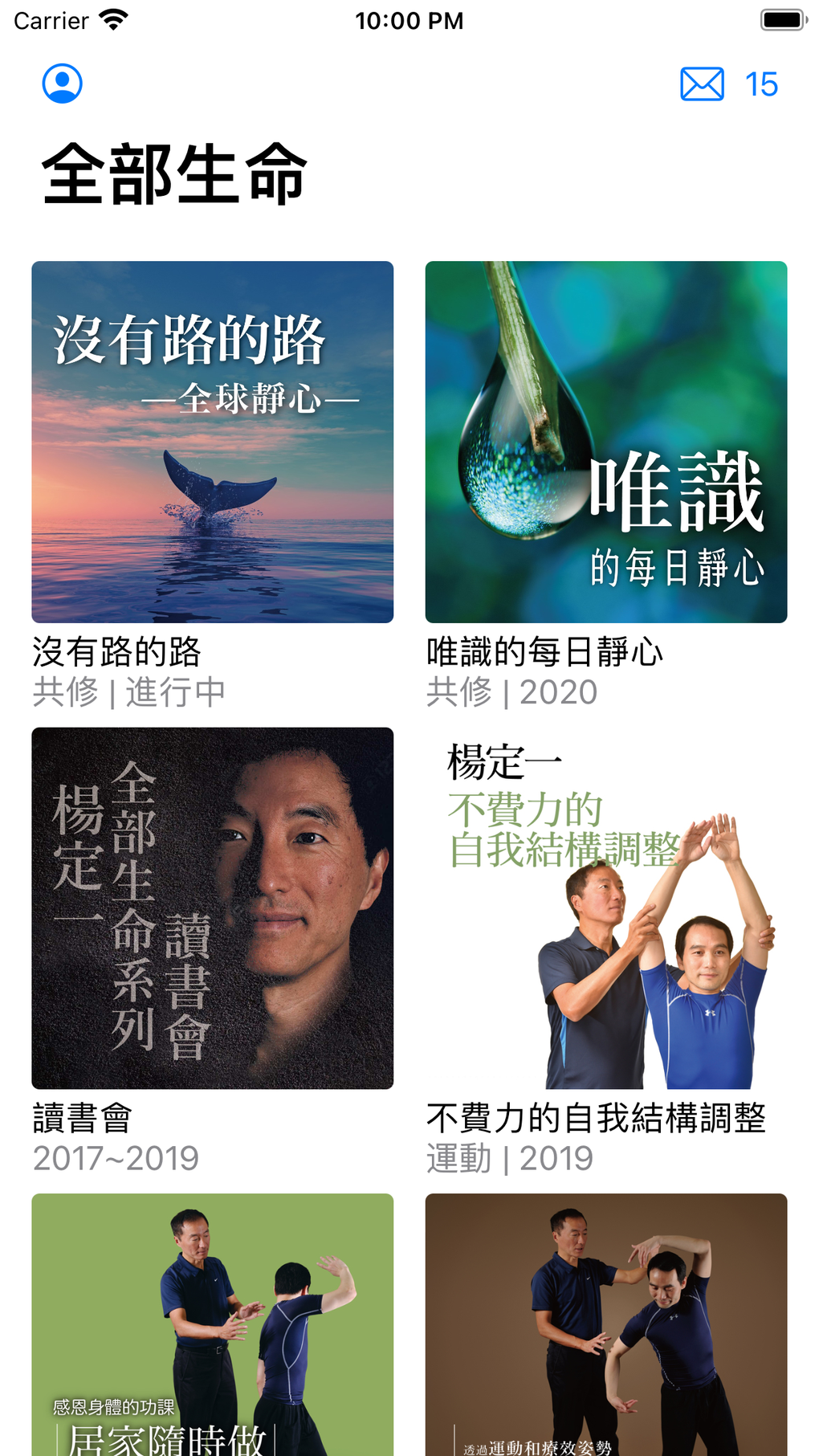Open the brown 運動和療效姿勢 card
Viewport: 819px width, 1456px height.
coord(605,1325)
